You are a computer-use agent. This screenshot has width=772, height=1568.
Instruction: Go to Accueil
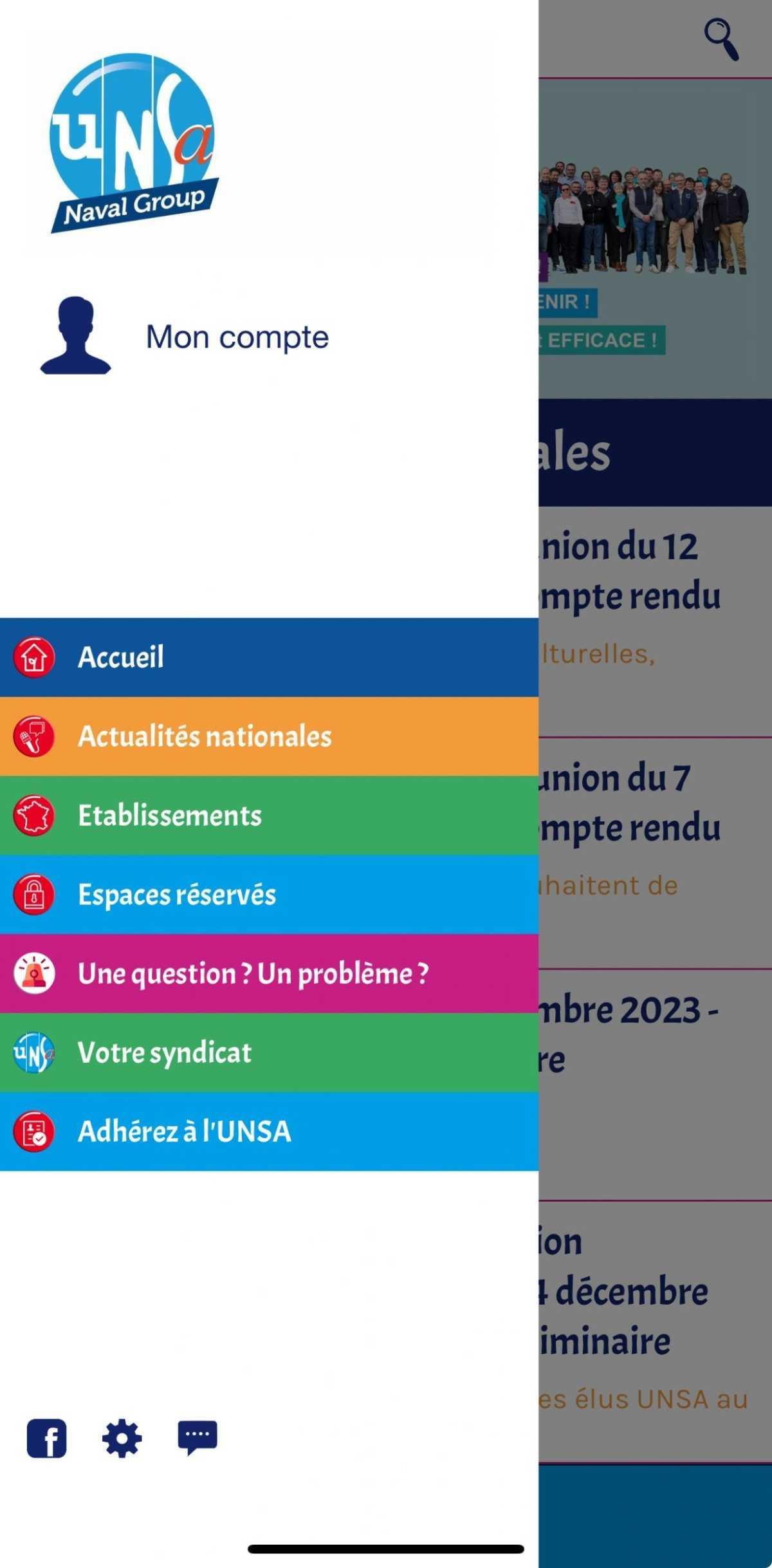pyautogui.click(x=269, y=657)
